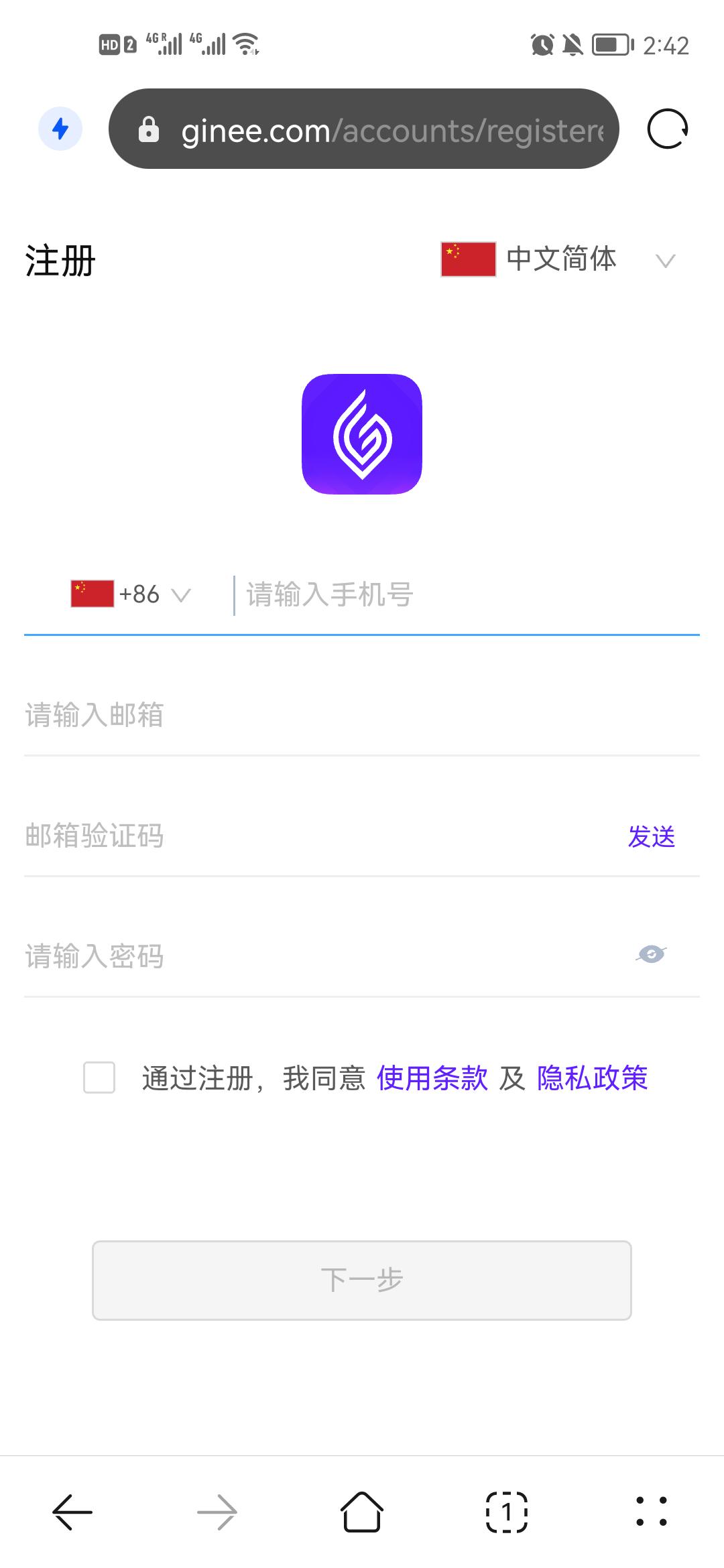The height and width of the screenshot is (1568, 724).
Task: Go to the browser home page
Action: tap(362, 1512)
